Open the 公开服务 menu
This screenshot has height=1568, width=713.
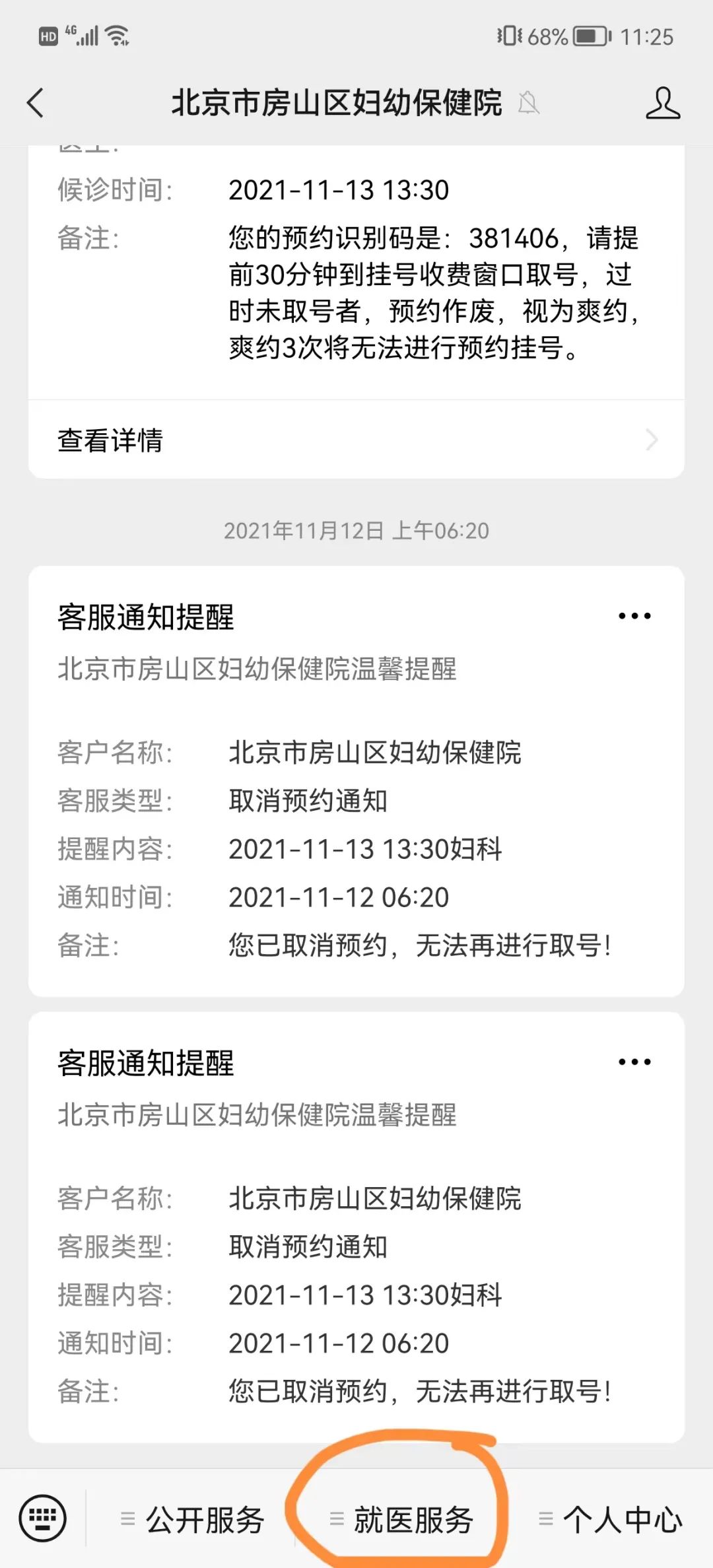point(193,1520)
